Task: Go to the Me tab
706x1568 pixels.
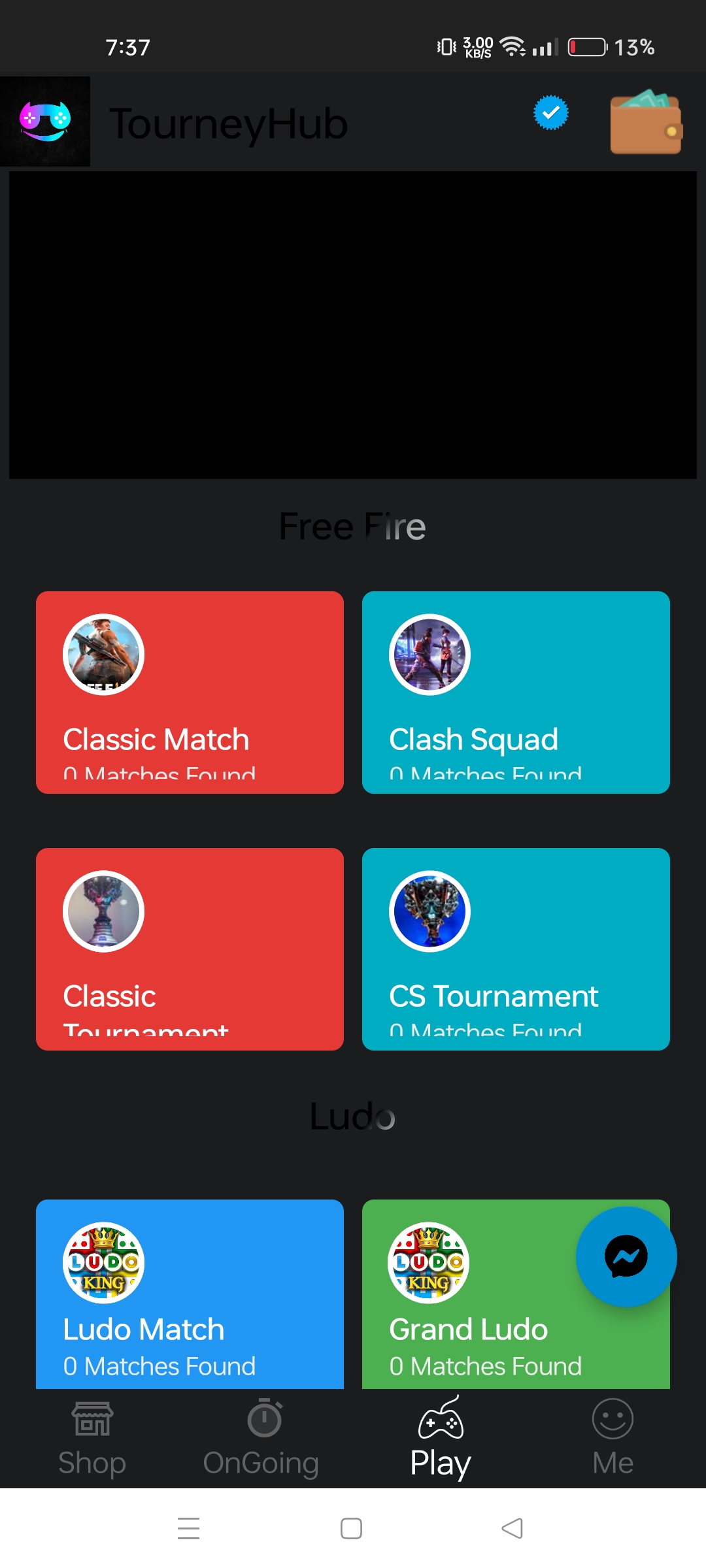Action: tap(613, 1439)
